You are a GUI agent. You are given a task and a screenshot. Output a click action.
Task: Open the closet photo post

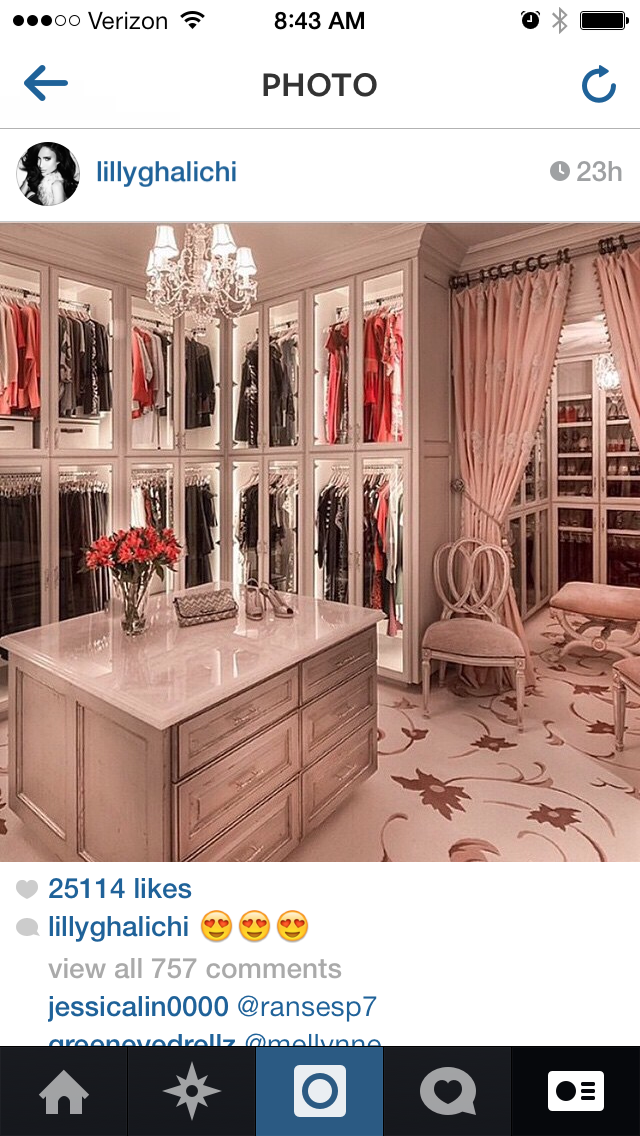pos(320,540)
